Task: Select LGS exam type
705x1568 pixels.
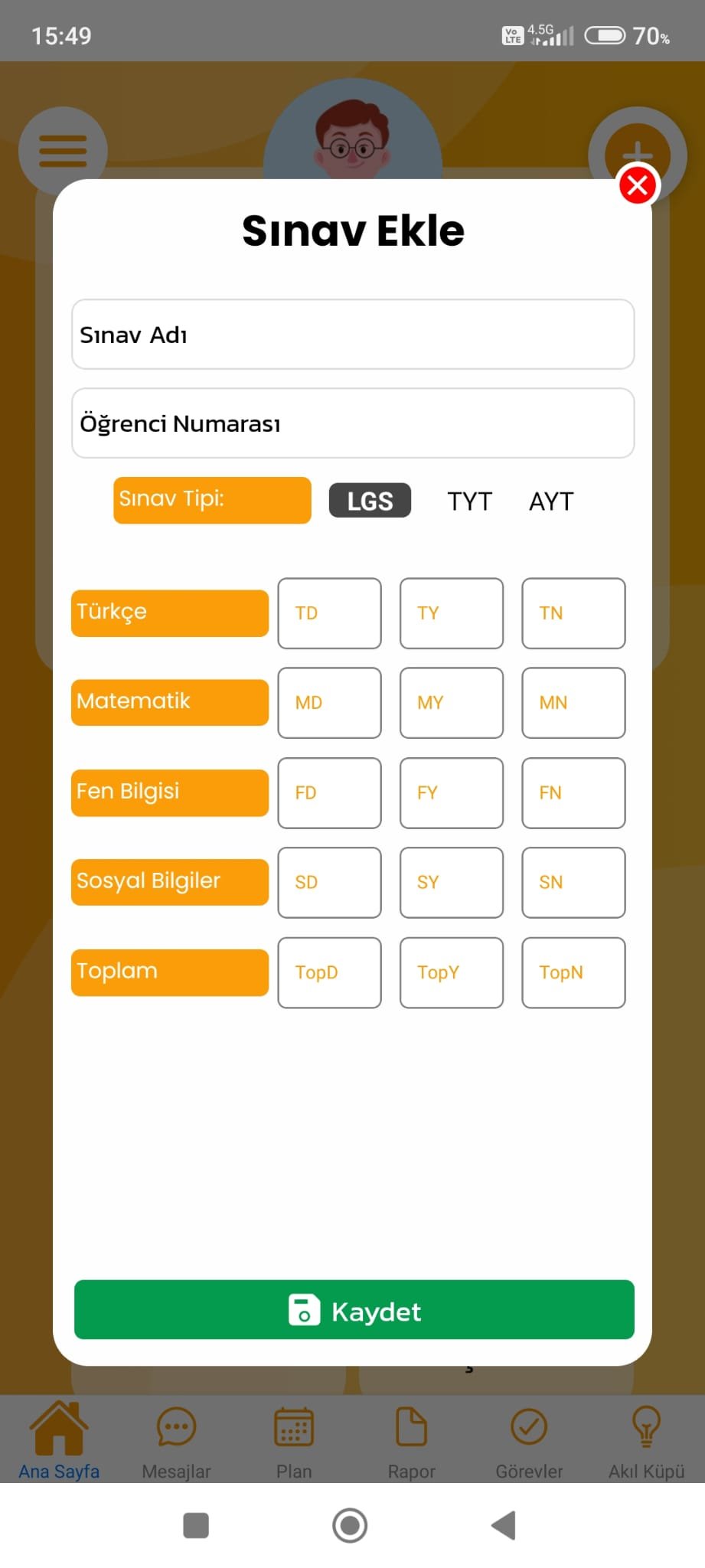Action: (370, 501)
